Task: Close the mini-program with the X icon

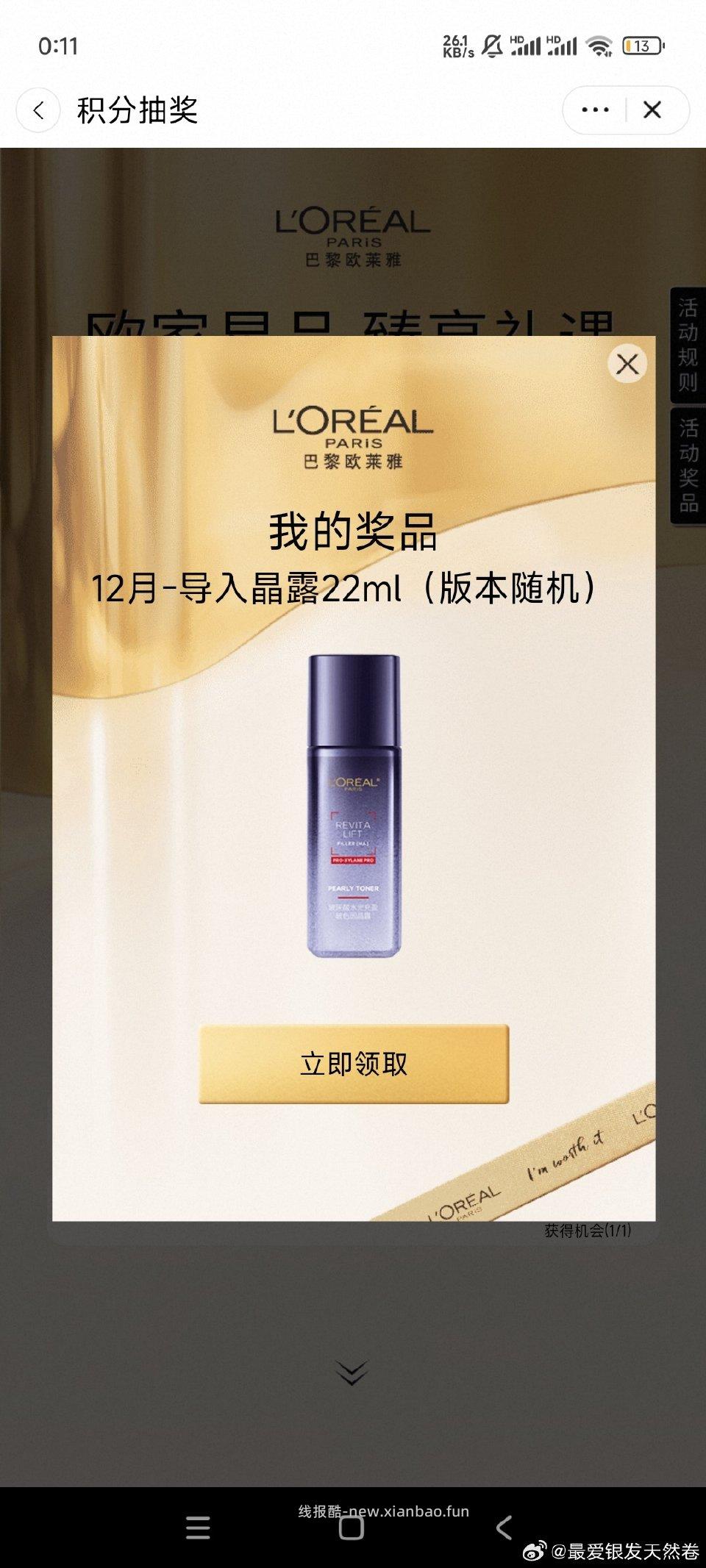Action: pos(653,109)
